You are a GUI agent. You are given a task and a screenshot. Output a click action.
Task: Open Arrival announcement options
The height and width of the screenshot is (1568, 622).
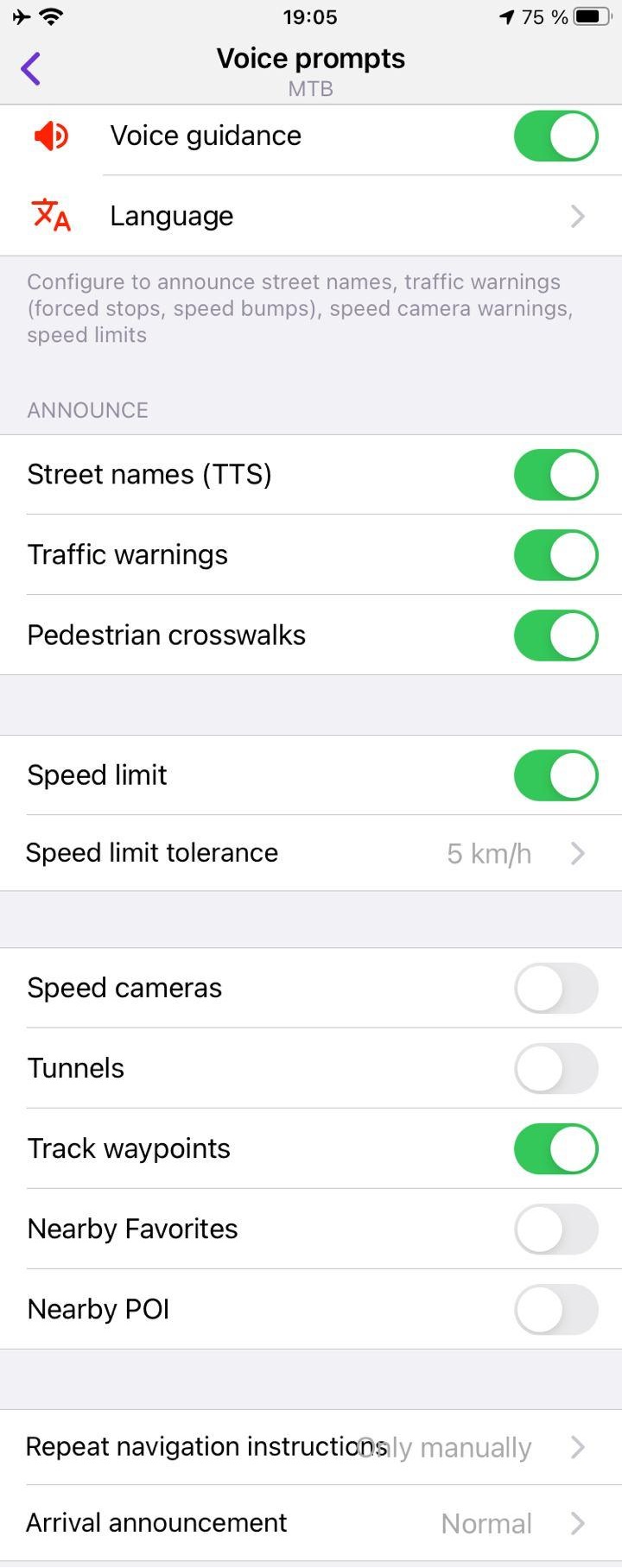(x=311, y=1523)
